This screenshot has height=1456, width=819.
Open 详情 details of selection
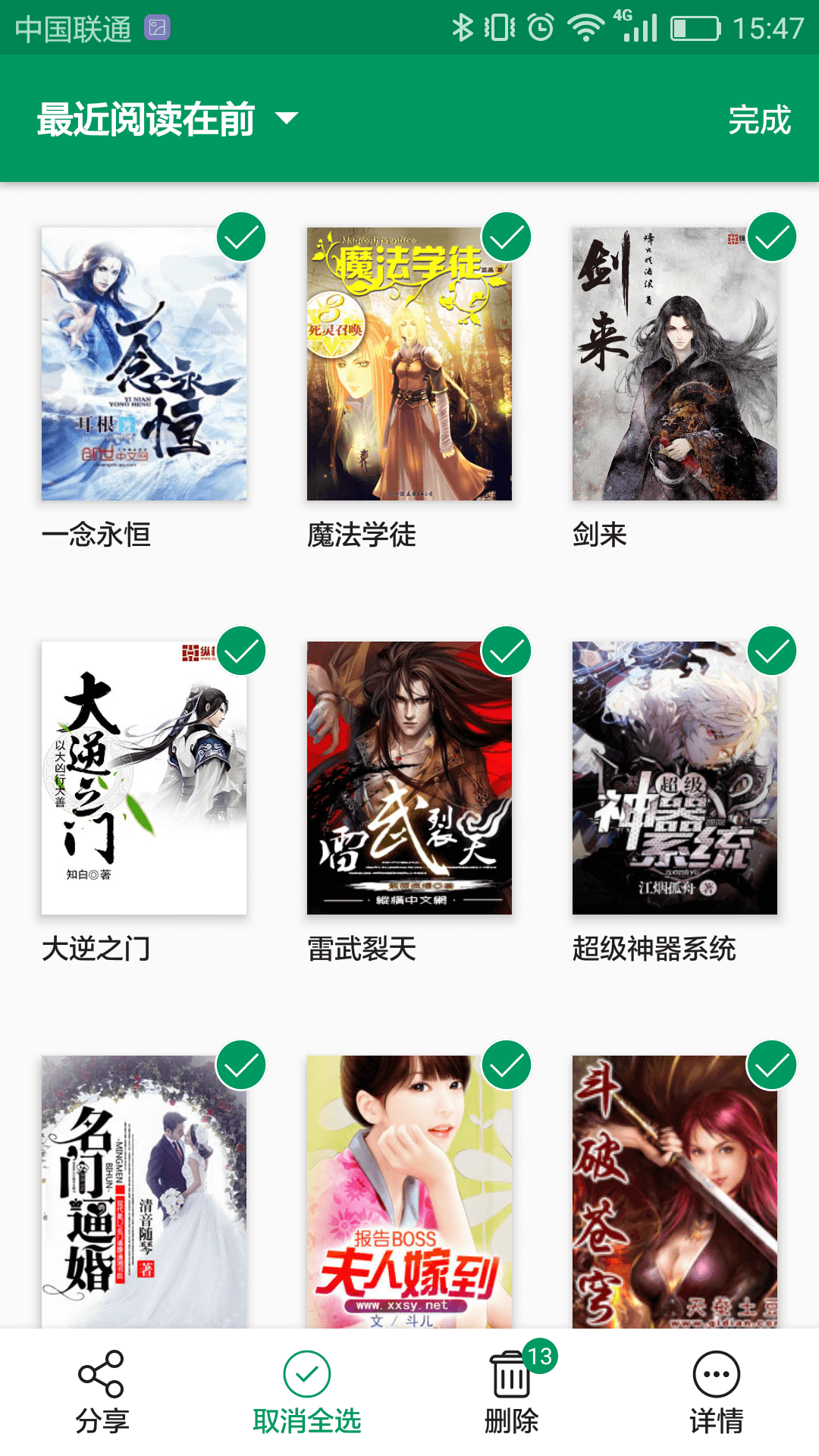click(x=716, y=1392)
